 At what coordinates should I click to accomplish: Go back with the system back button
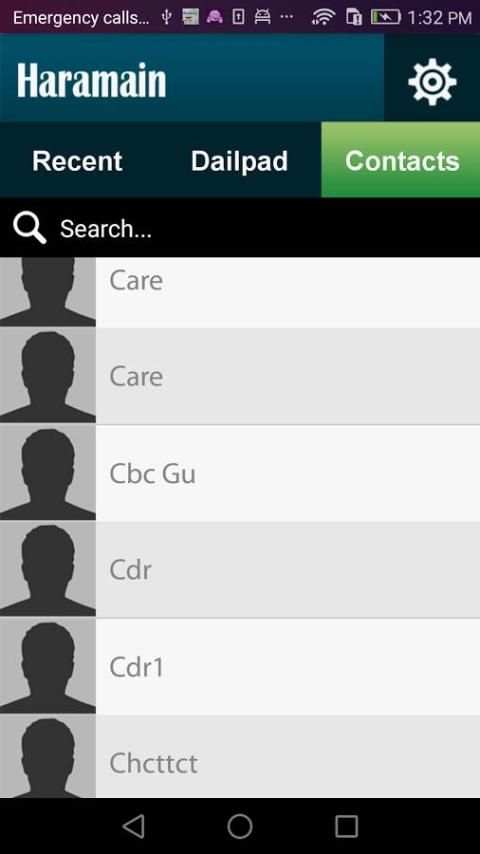tap(133, 826)
